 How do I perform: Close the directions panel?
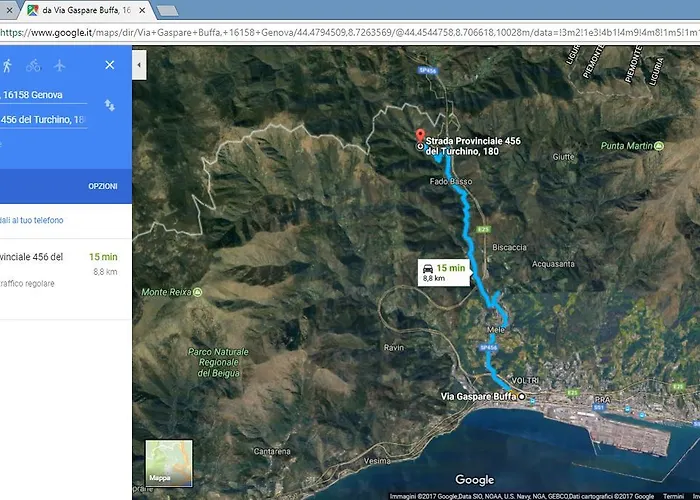(110, 65)
